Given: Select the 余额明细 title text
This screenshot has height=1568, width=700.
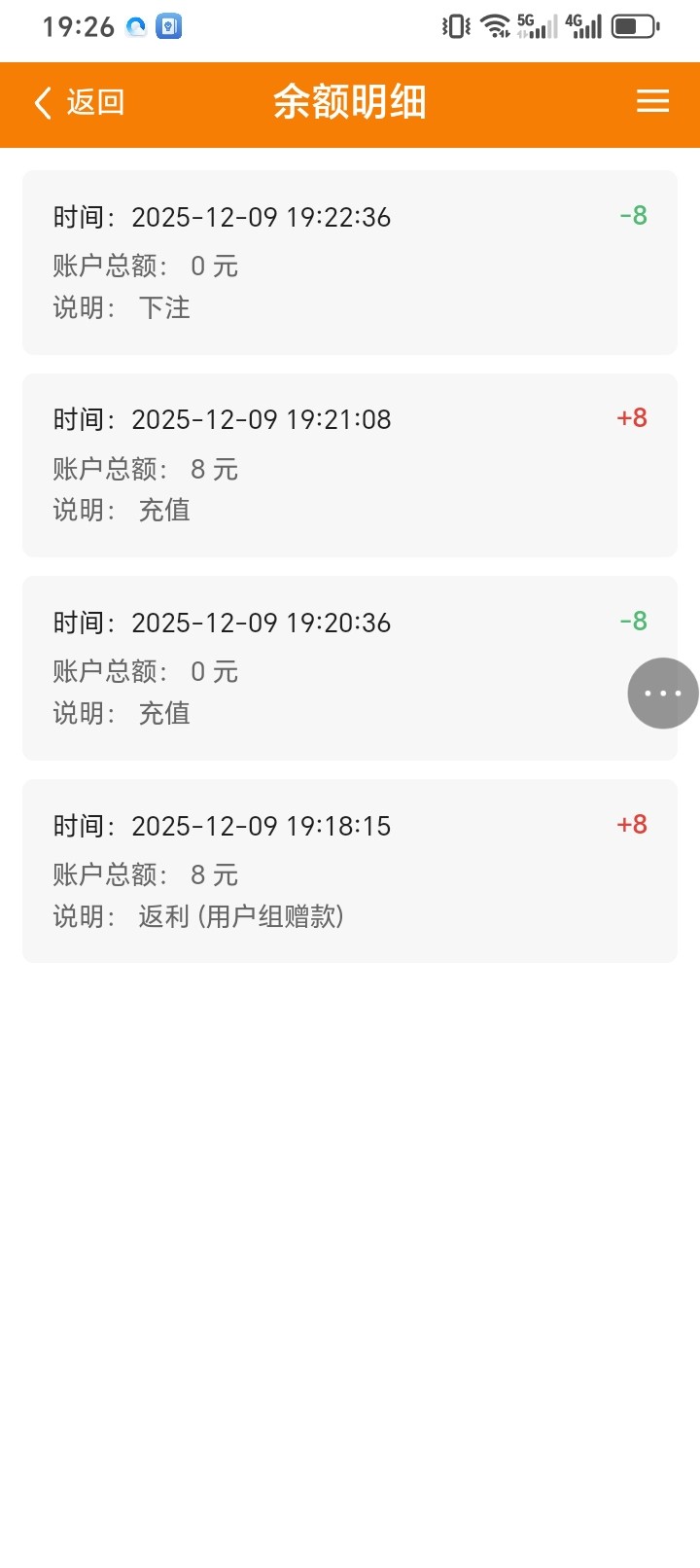Looking at the screenshot, I should point(350,101).
